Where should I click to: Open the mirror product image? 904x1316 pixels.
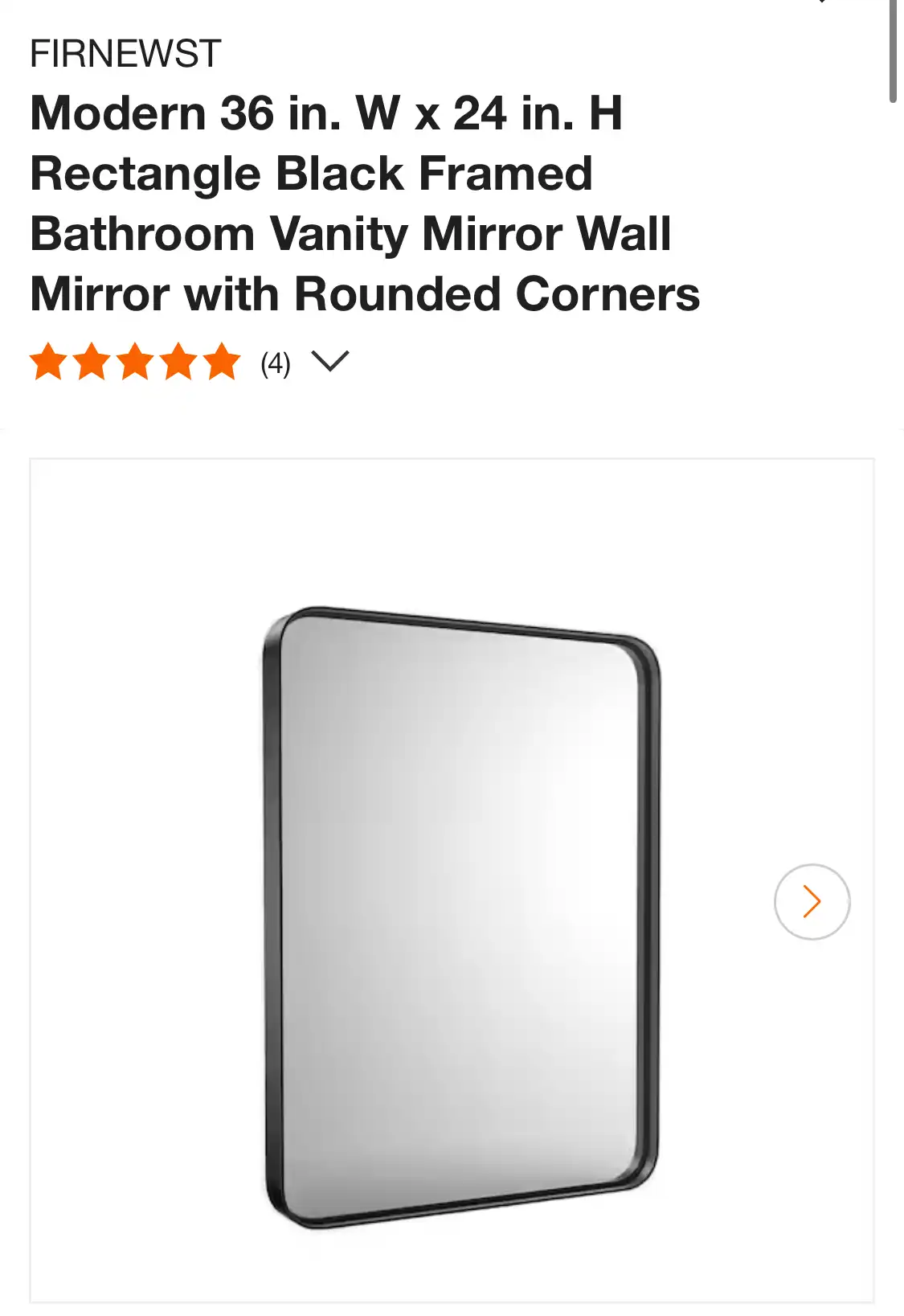(461, 916)
